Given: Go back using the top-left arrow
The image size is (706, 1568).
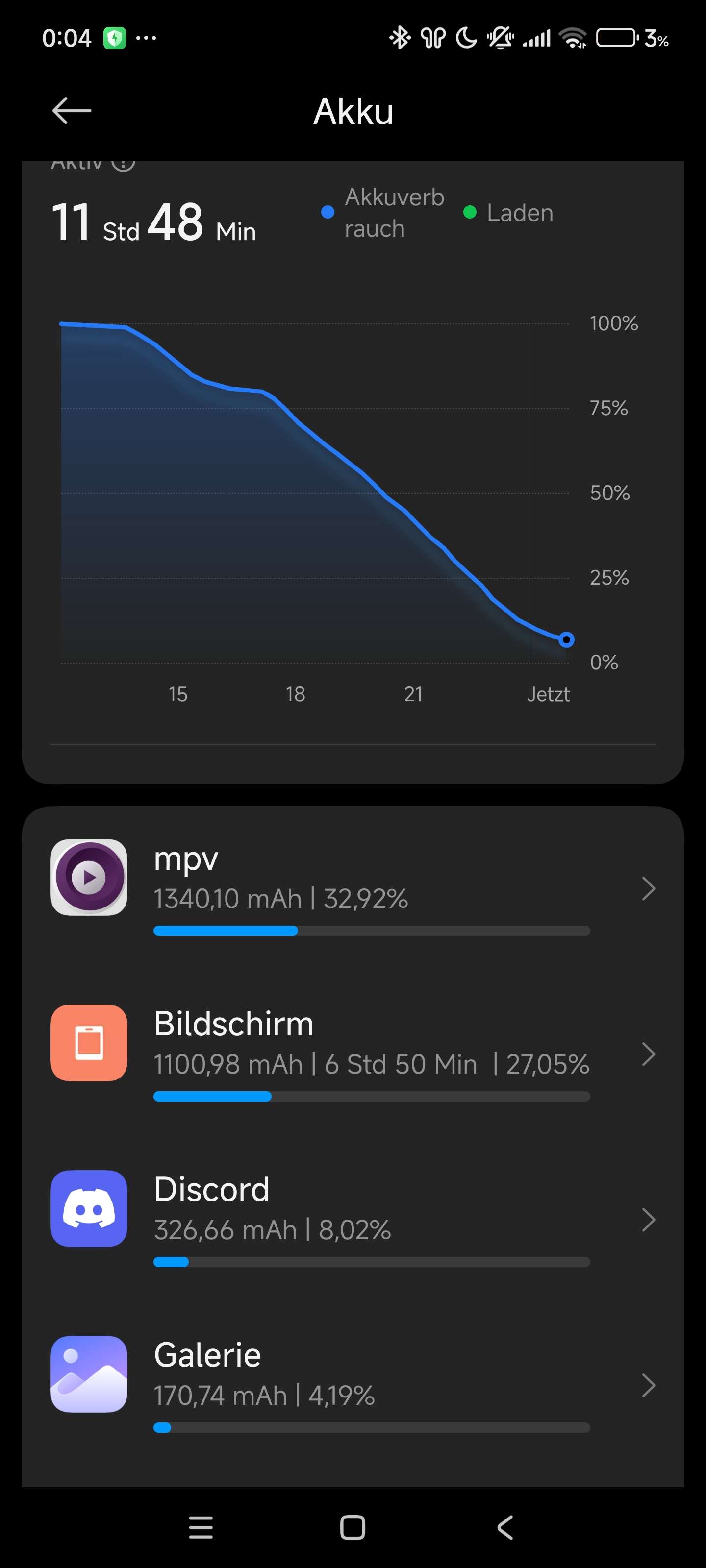Looking at the screenshot, I should click(71, 111).
